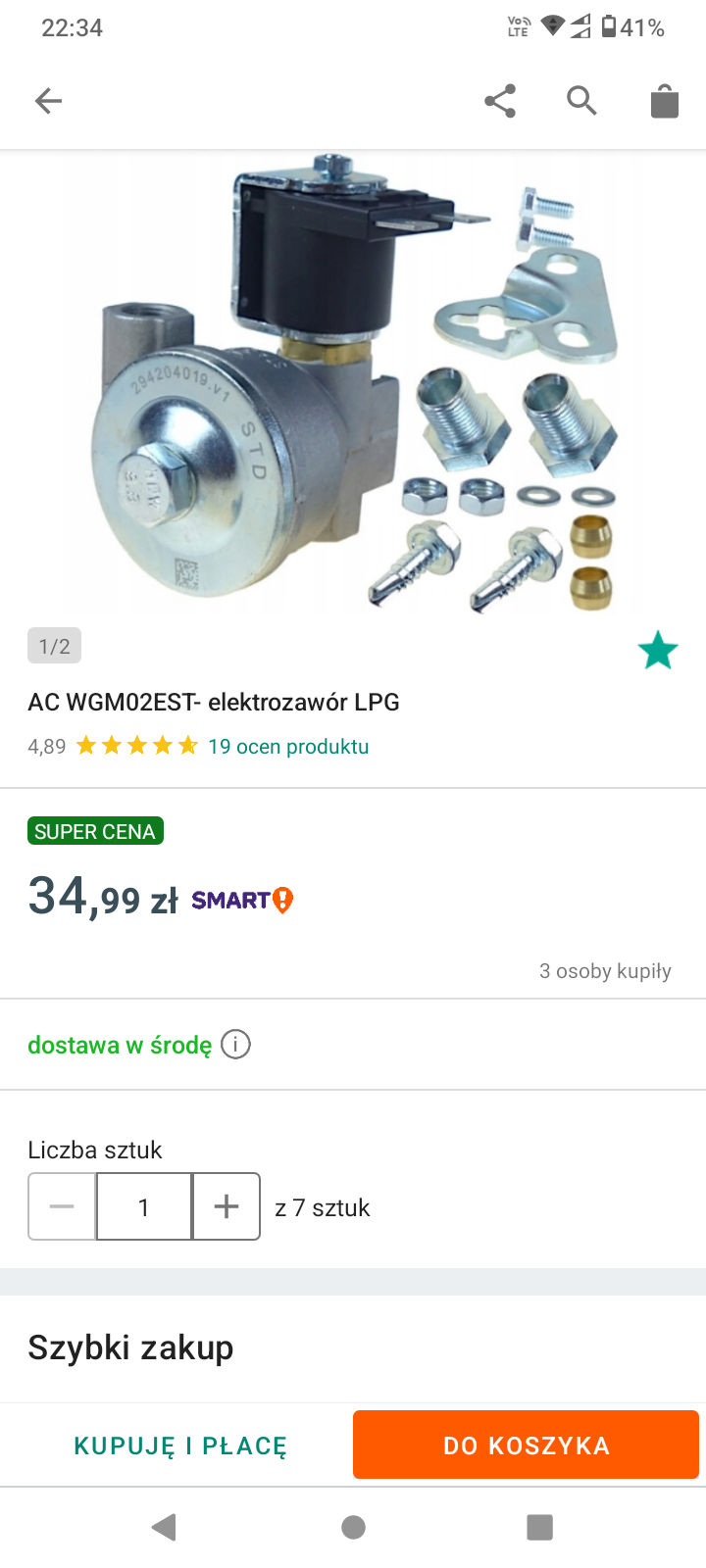Share this product listing
This screenshot has height=1568, width=706.
click(x=500, y=101)
